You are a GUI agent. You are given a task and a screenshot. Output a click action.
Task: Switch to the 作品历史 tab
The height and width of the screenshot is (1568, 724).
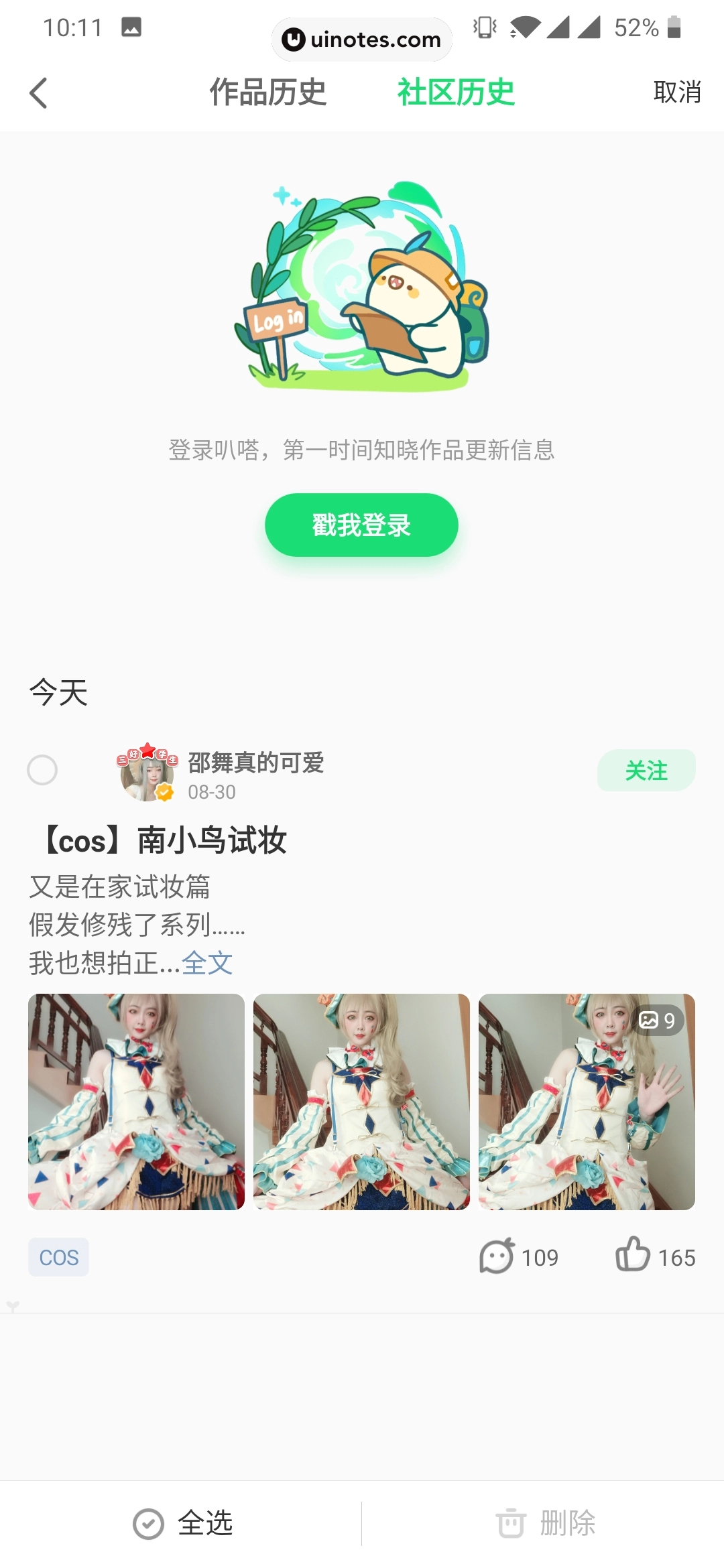(267, 93)
